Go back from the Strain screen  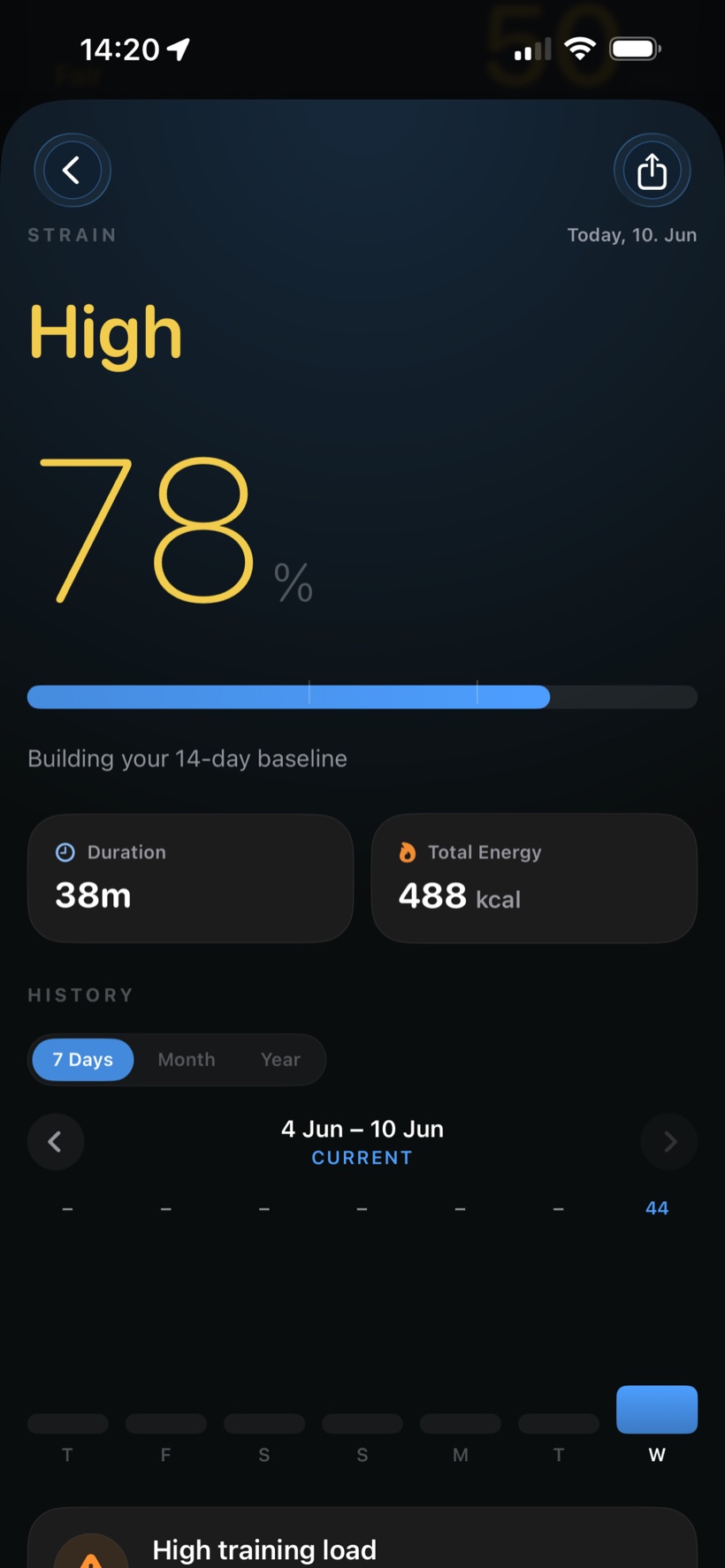tap(72, 170)
